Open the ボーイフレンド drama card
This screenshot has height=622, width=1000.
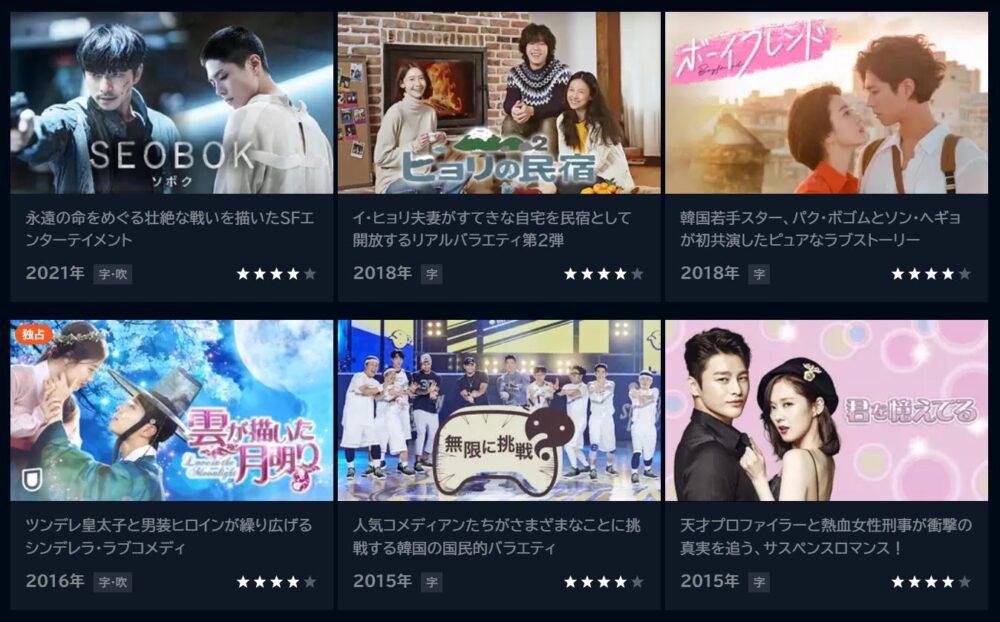826,103
